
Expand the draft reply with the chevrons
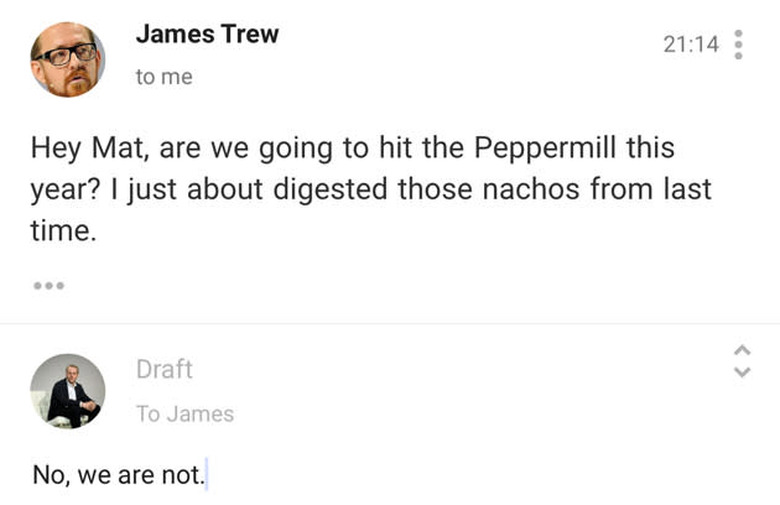click(x=742, y=361)
